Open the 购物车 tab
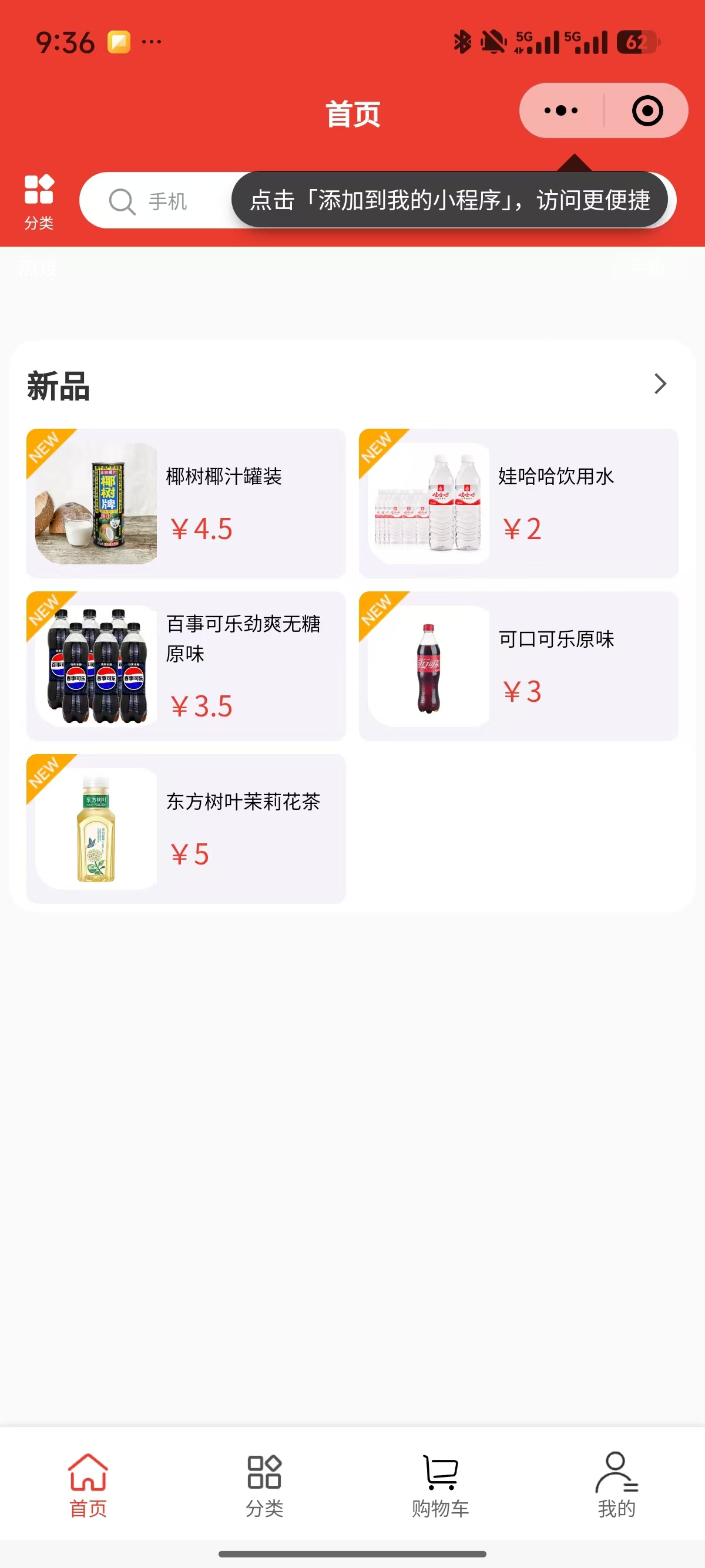Viewport: 705px width, 1568px height. click(x=440, y=1484)
